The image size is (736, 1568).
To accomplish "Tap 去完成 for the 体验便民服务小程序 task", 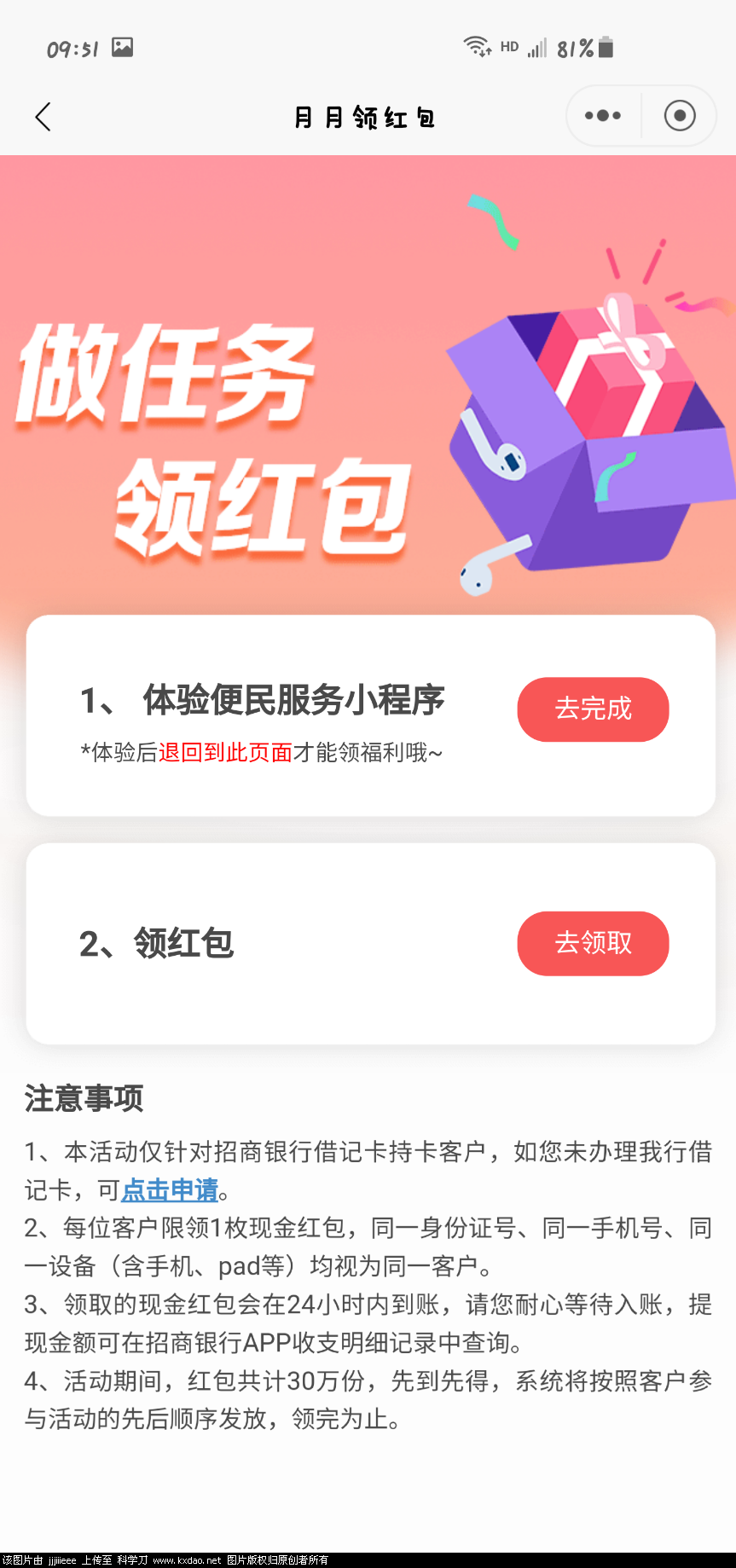I will pos(593,709).
